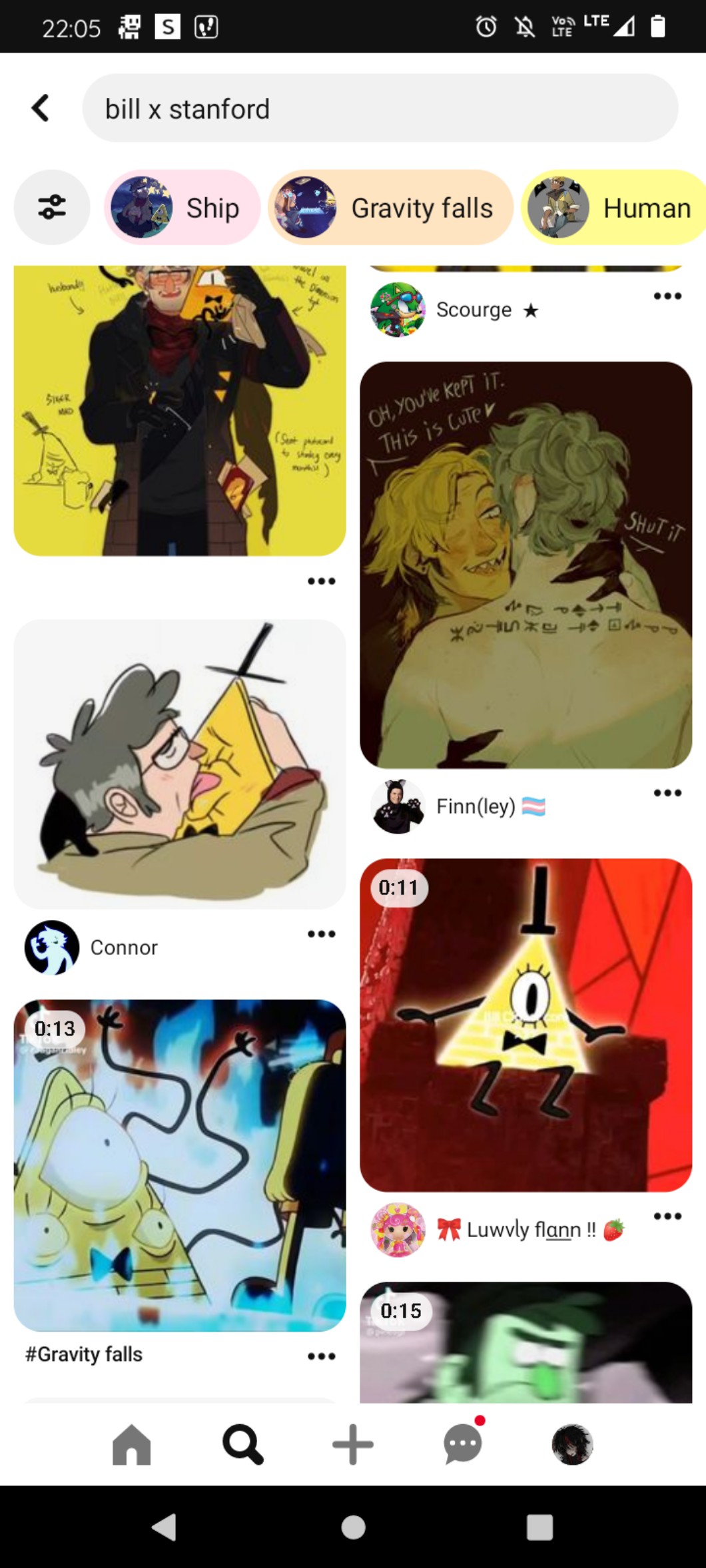Select the Gravity falls chip
Screen dimensions: 706x1568
click(390, 208)
